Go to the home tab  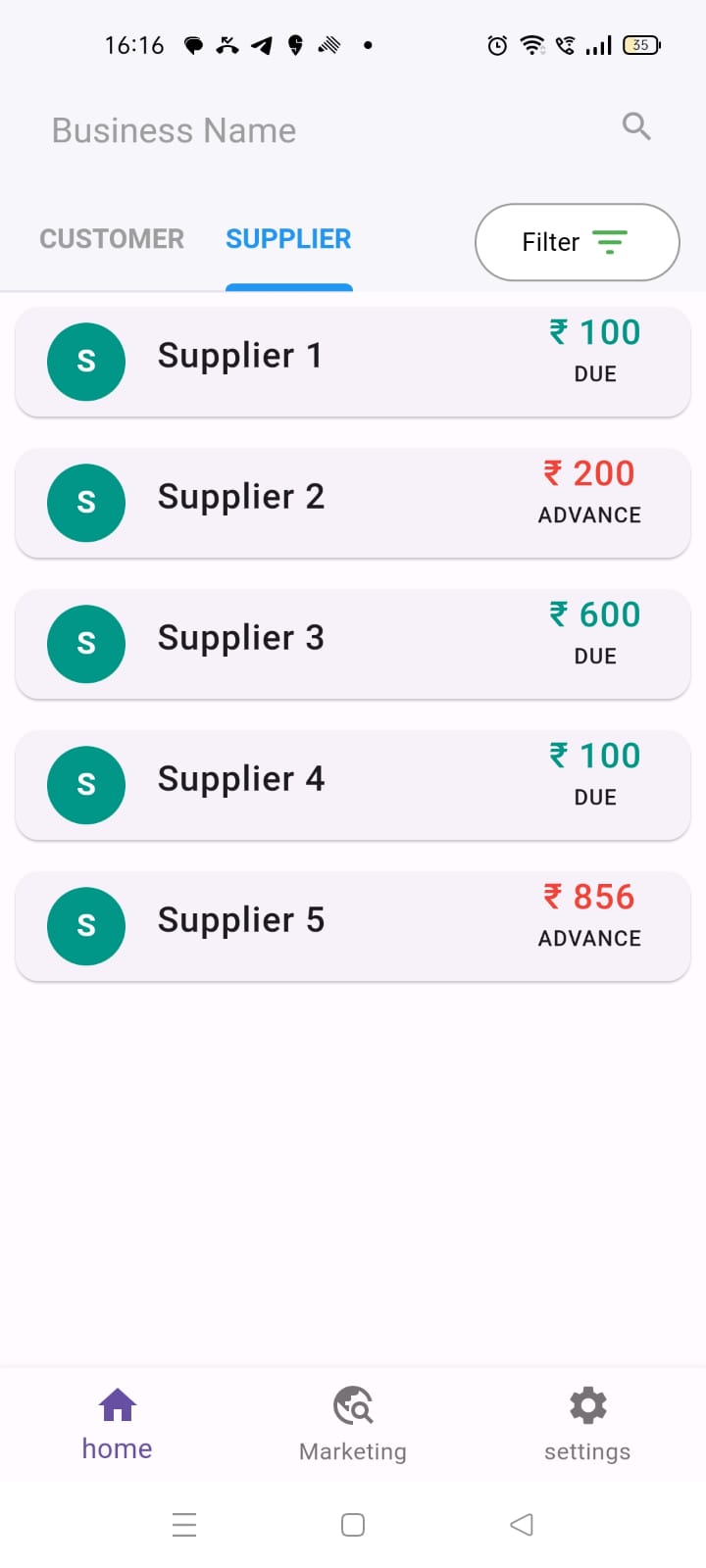pos(117,1424)
